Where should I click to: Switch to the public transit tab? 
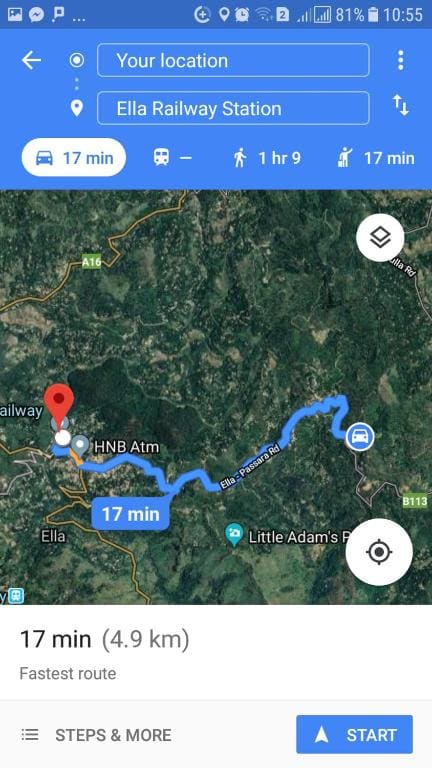point(172,158)
